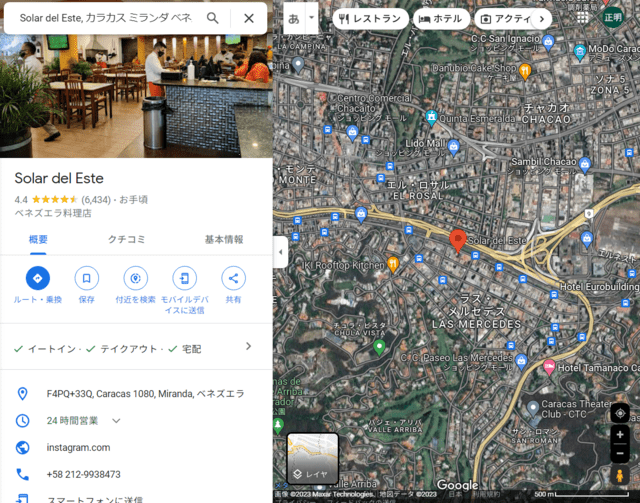This screenshot has width=640, height=503.
Task: Select the ホテル filter chip
Action: (441, 18)
